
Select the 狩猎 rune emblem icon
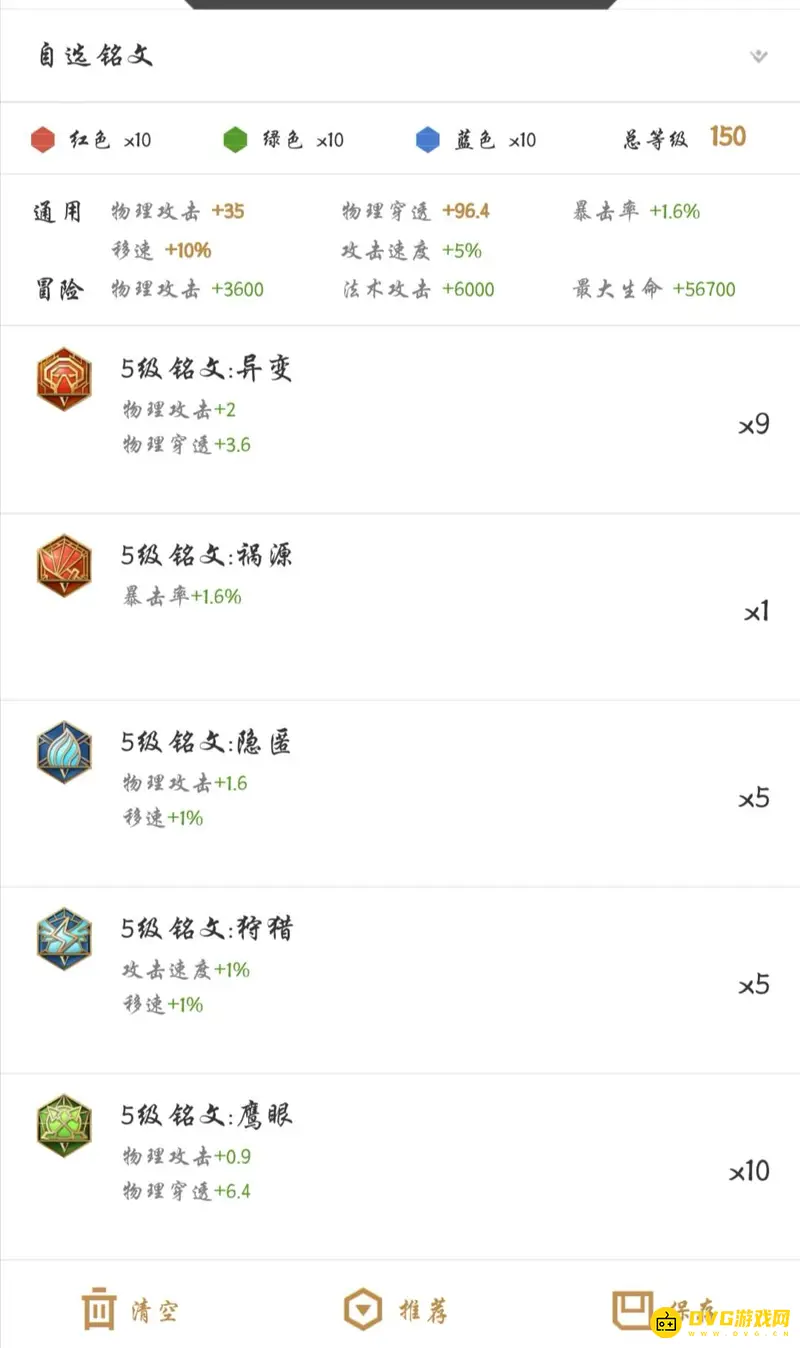tap(63, 938)
